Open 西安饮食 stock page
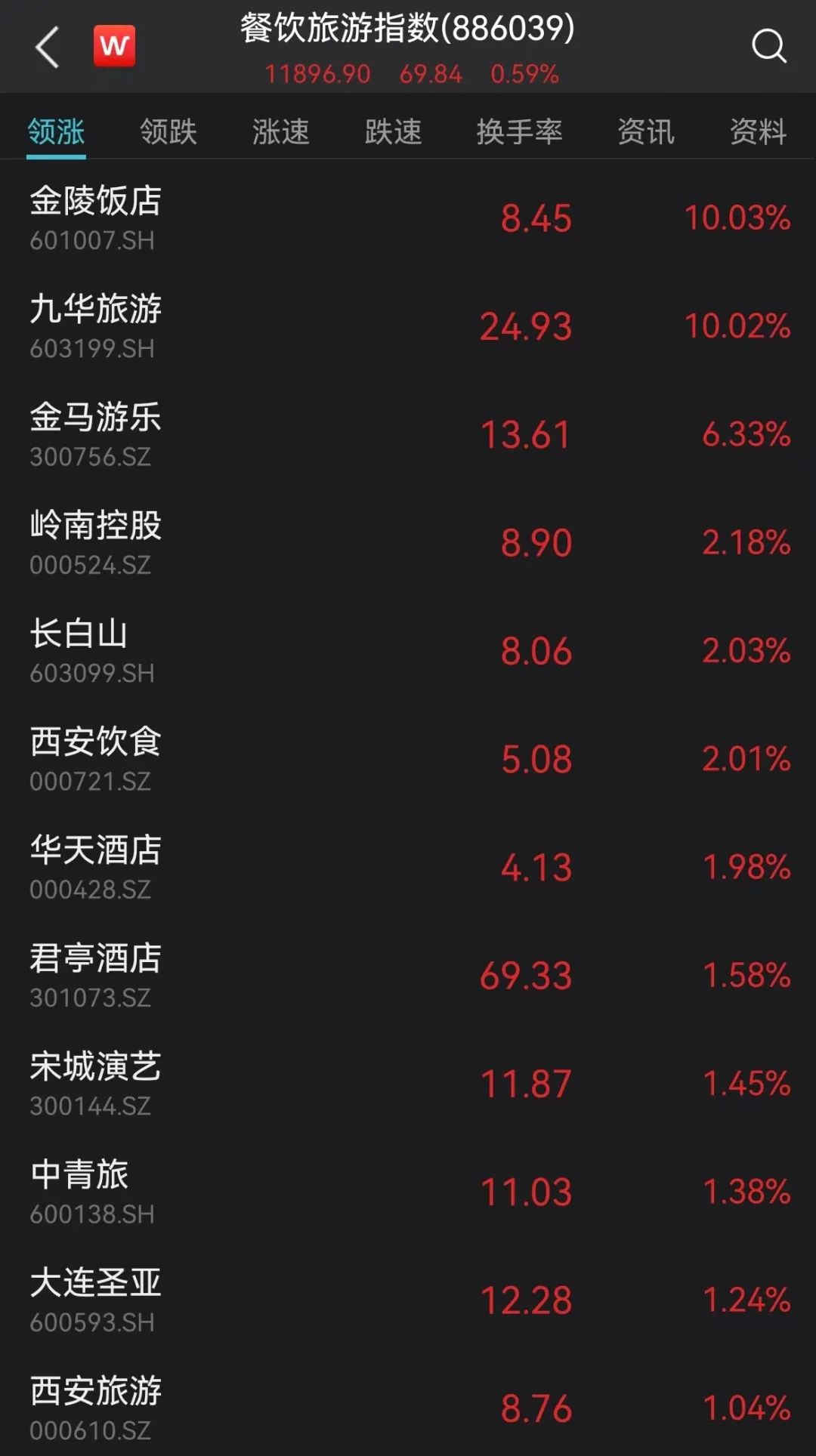 [x=408, y=758]
